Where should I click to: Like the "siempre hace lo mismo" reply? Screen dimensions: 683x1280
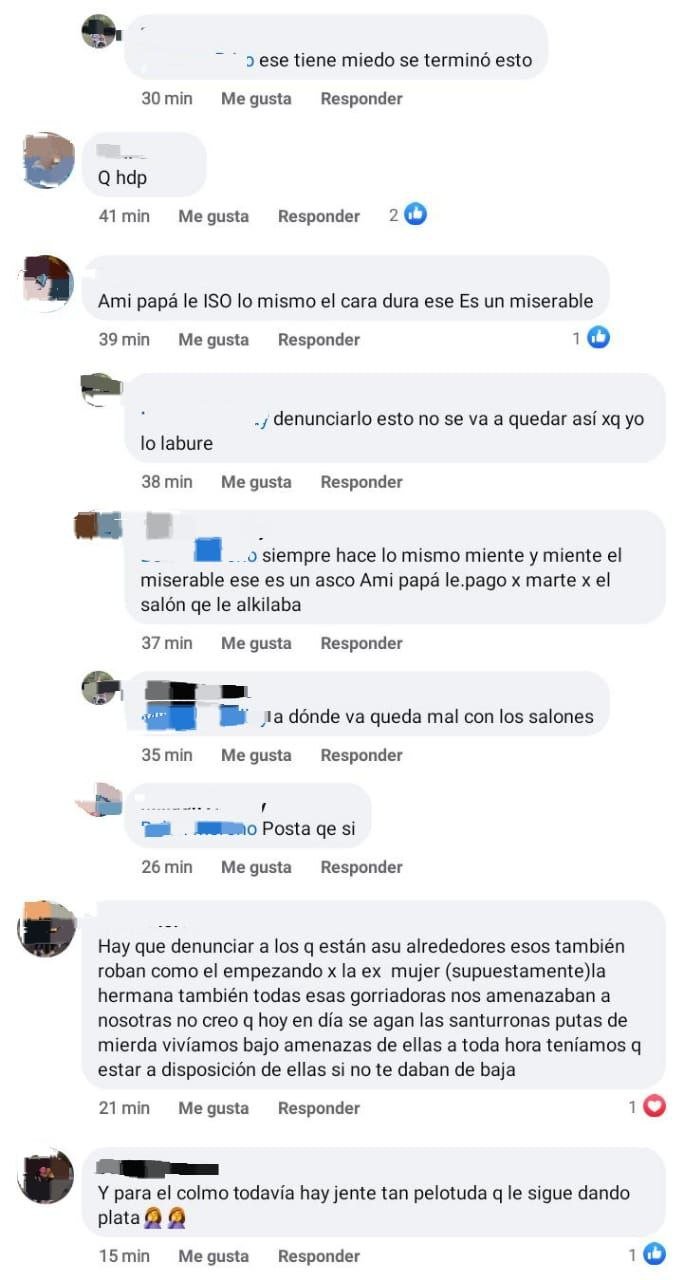pyautogui.click(x=256, y=643)
